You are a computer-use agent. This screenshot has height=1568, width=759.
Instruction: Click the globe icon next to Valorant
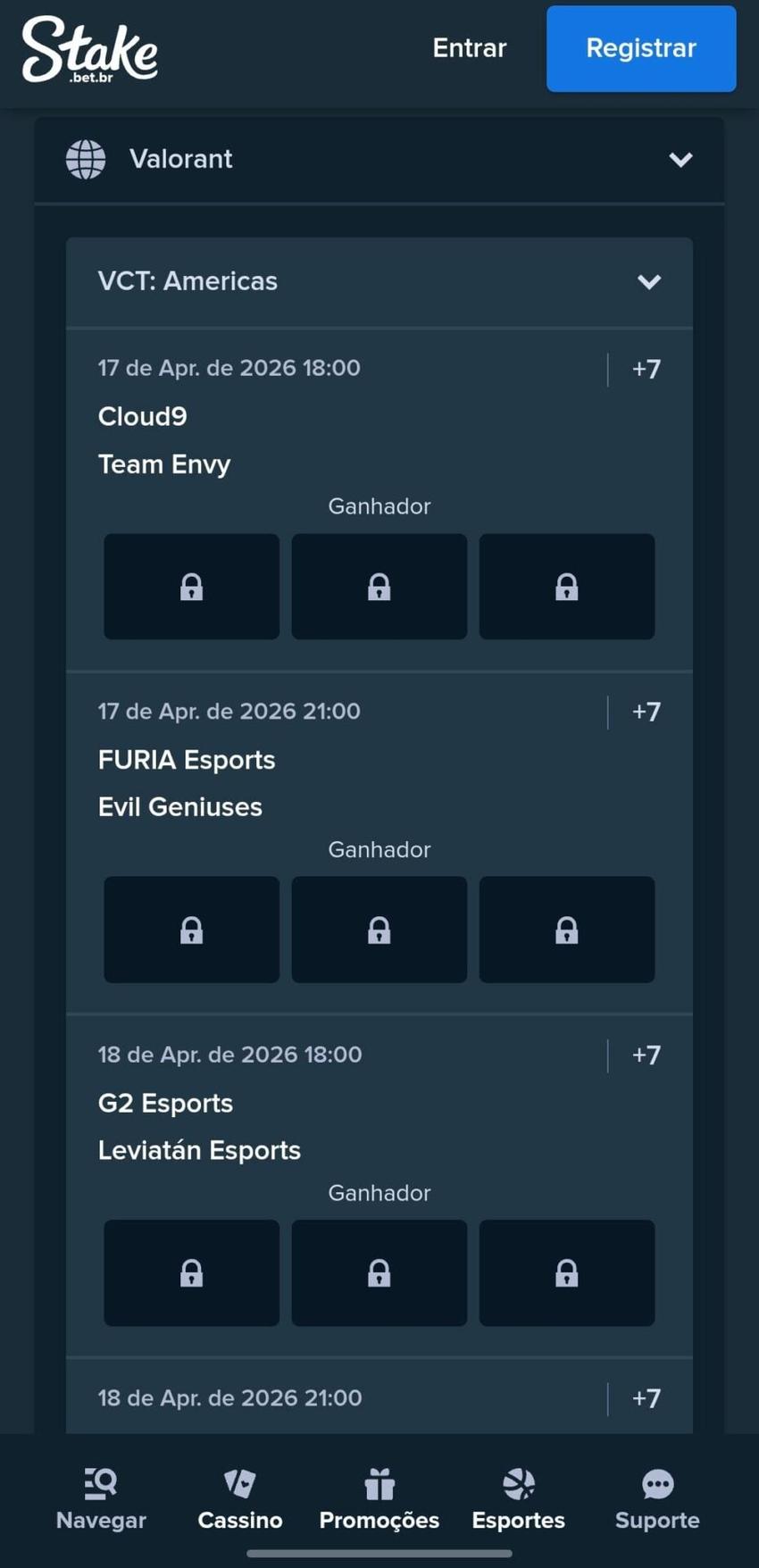[x=86, y=159]
